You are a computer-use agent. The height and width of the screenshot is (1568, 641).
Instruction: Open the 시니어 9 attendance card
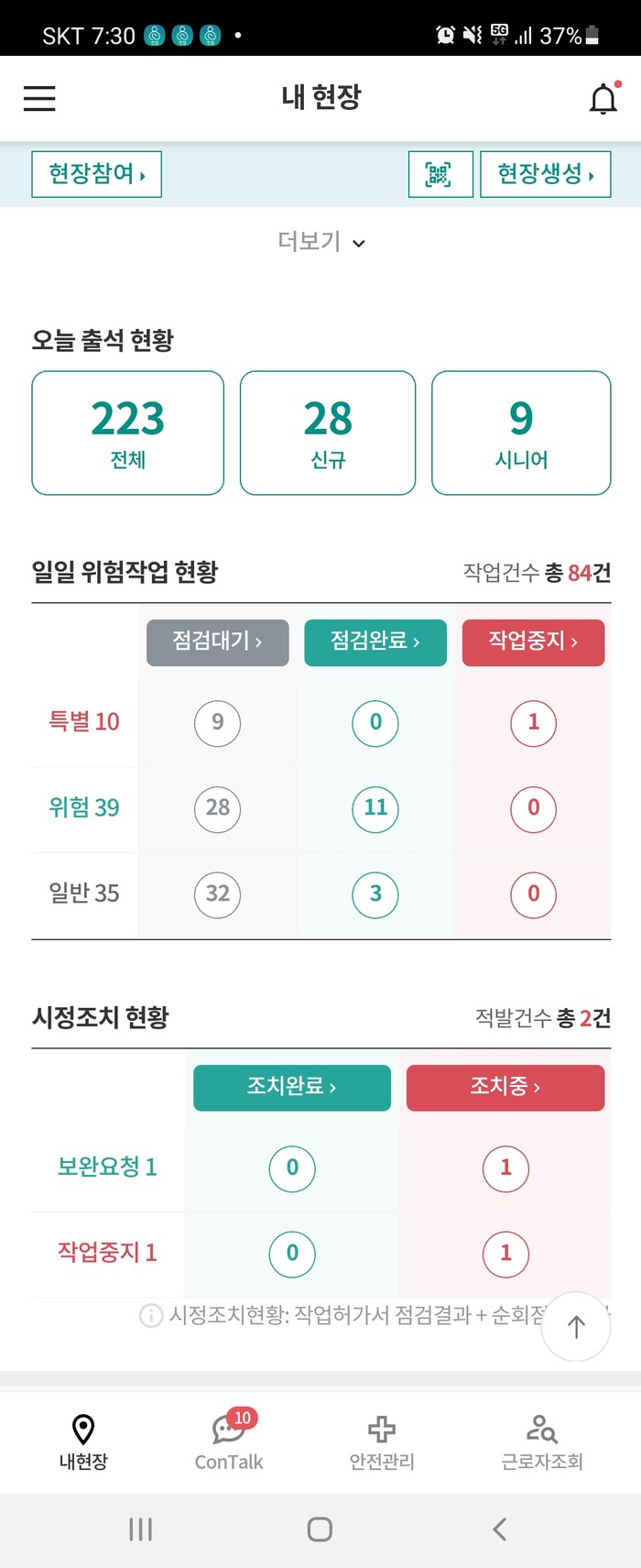(521, 433)
